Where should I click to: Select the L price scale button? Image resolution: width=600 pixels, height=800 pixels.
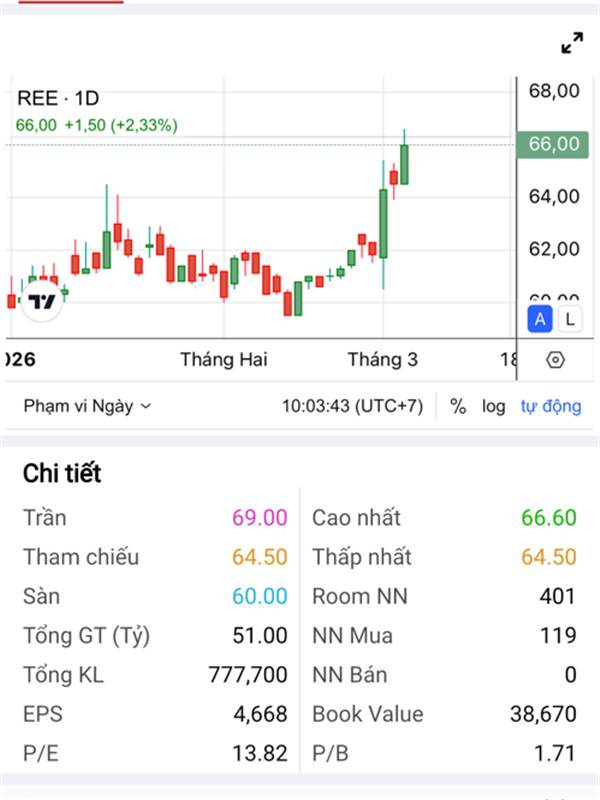coord(570,319)
